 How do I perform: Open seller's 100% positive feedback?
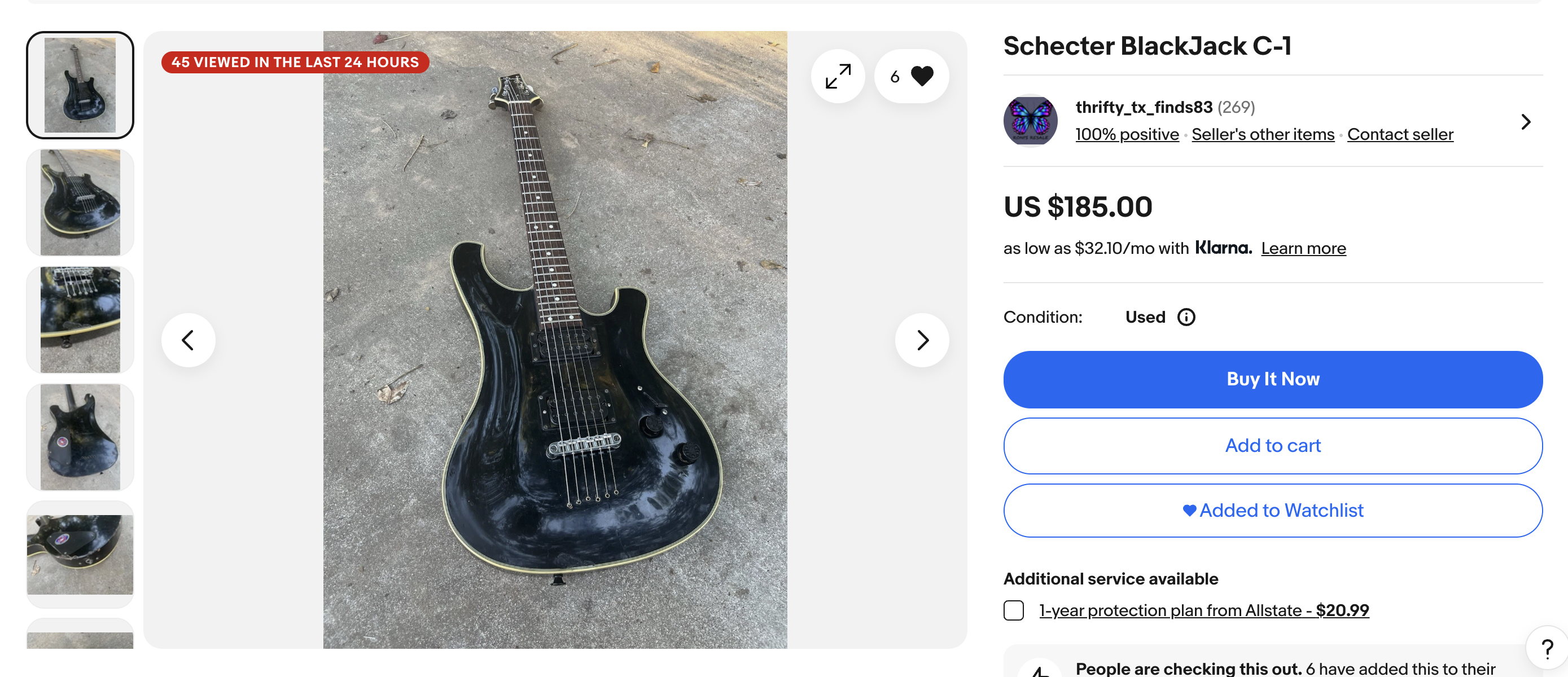point(1127,134)
